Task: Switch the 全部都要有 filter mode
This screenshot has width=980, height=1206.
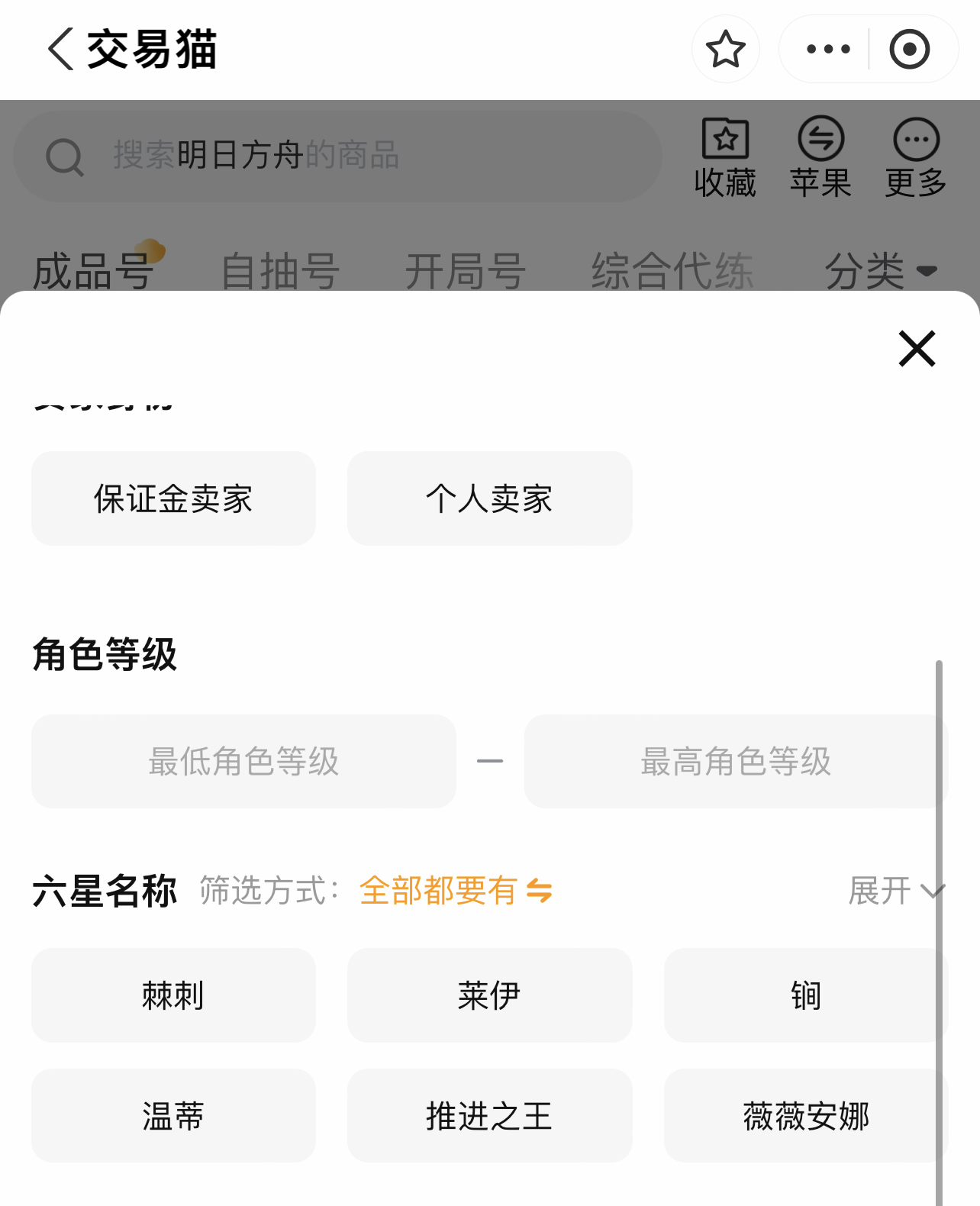Action: pos(456,891)
